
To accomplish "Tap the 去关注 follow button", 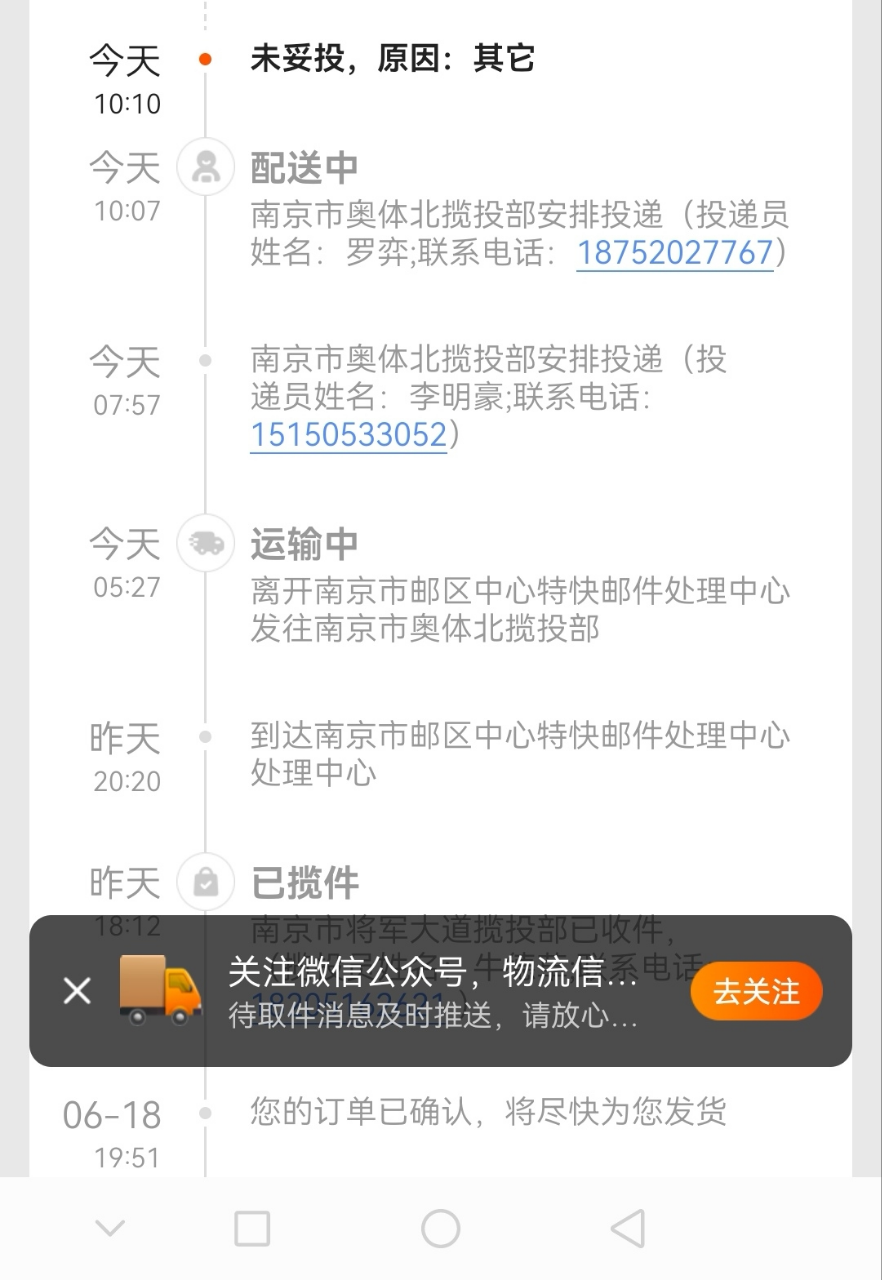I will click(755, 991).
